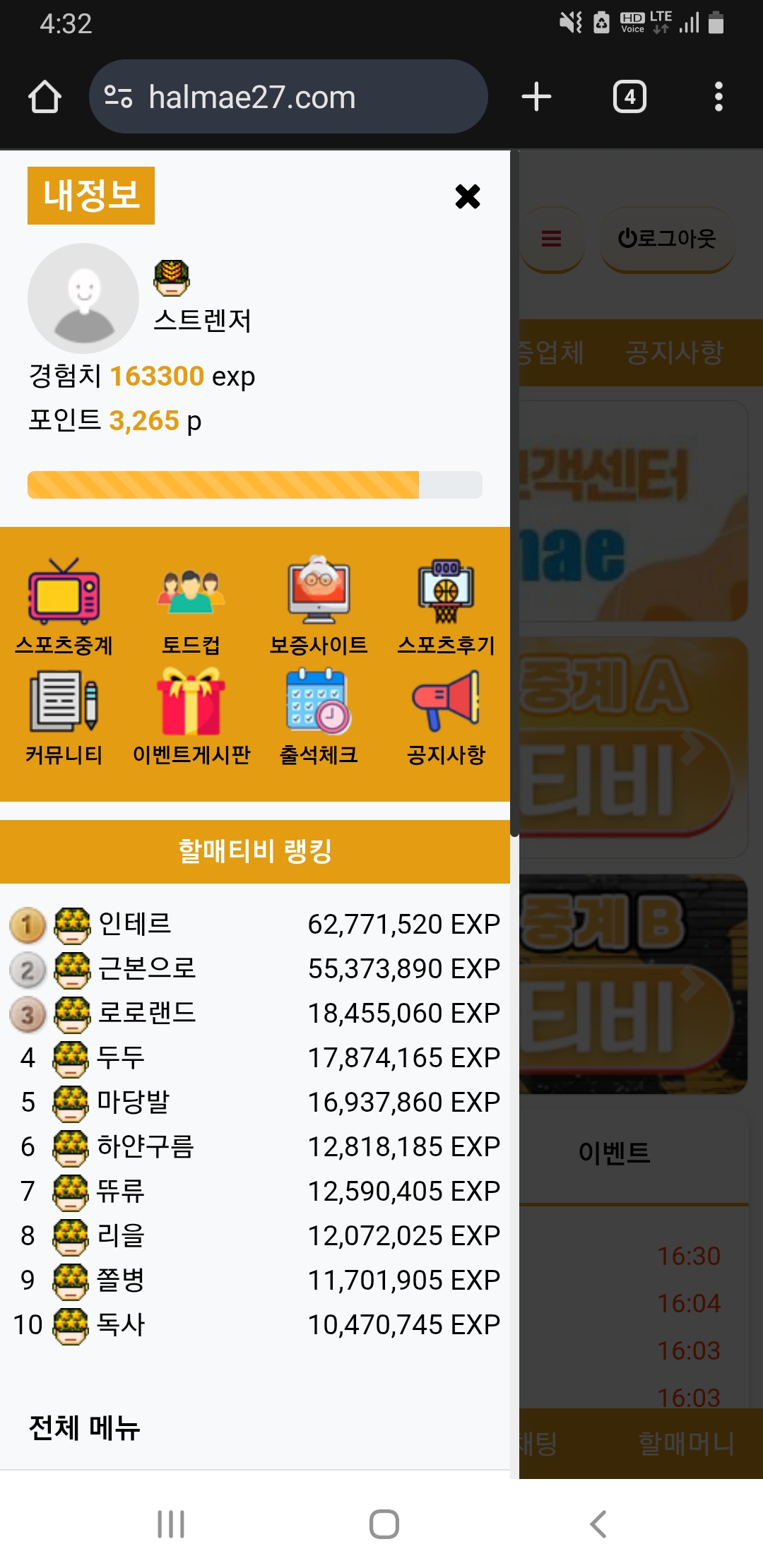
Task: Open the 토드컵 section
Action: click(191, 606)
